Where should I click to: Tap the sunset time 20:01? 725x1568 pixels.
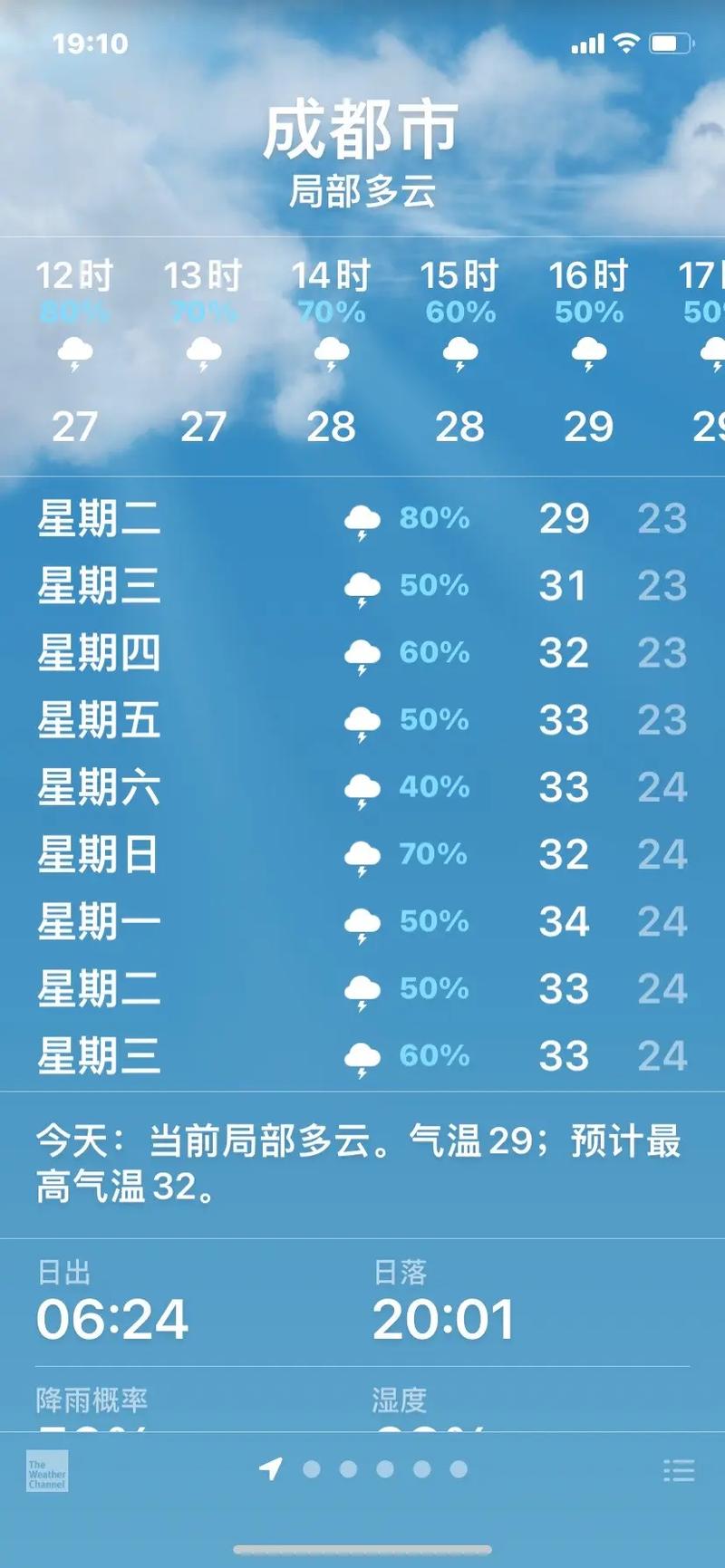[444, 1321]
